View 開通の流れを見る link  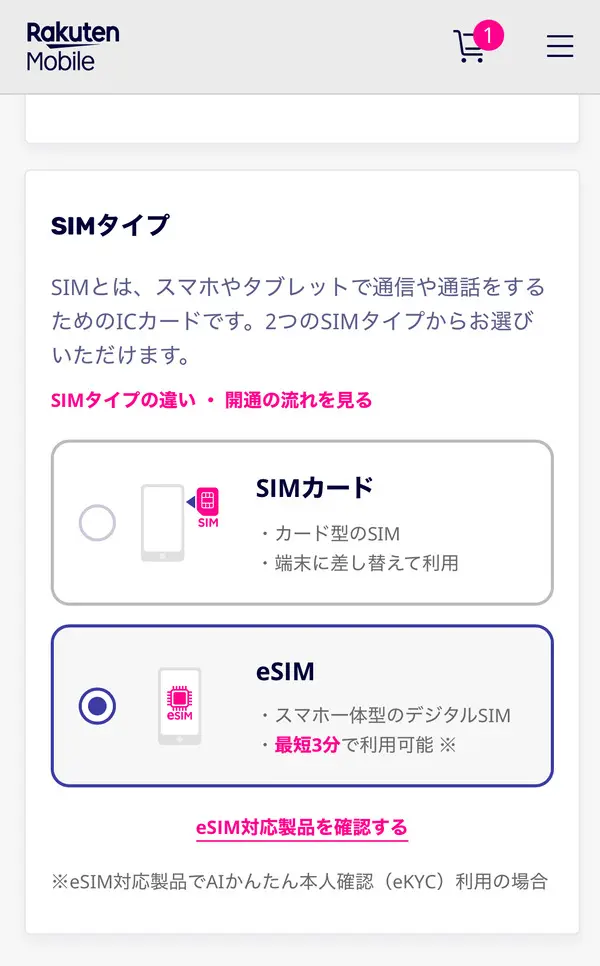pos(298,400)
